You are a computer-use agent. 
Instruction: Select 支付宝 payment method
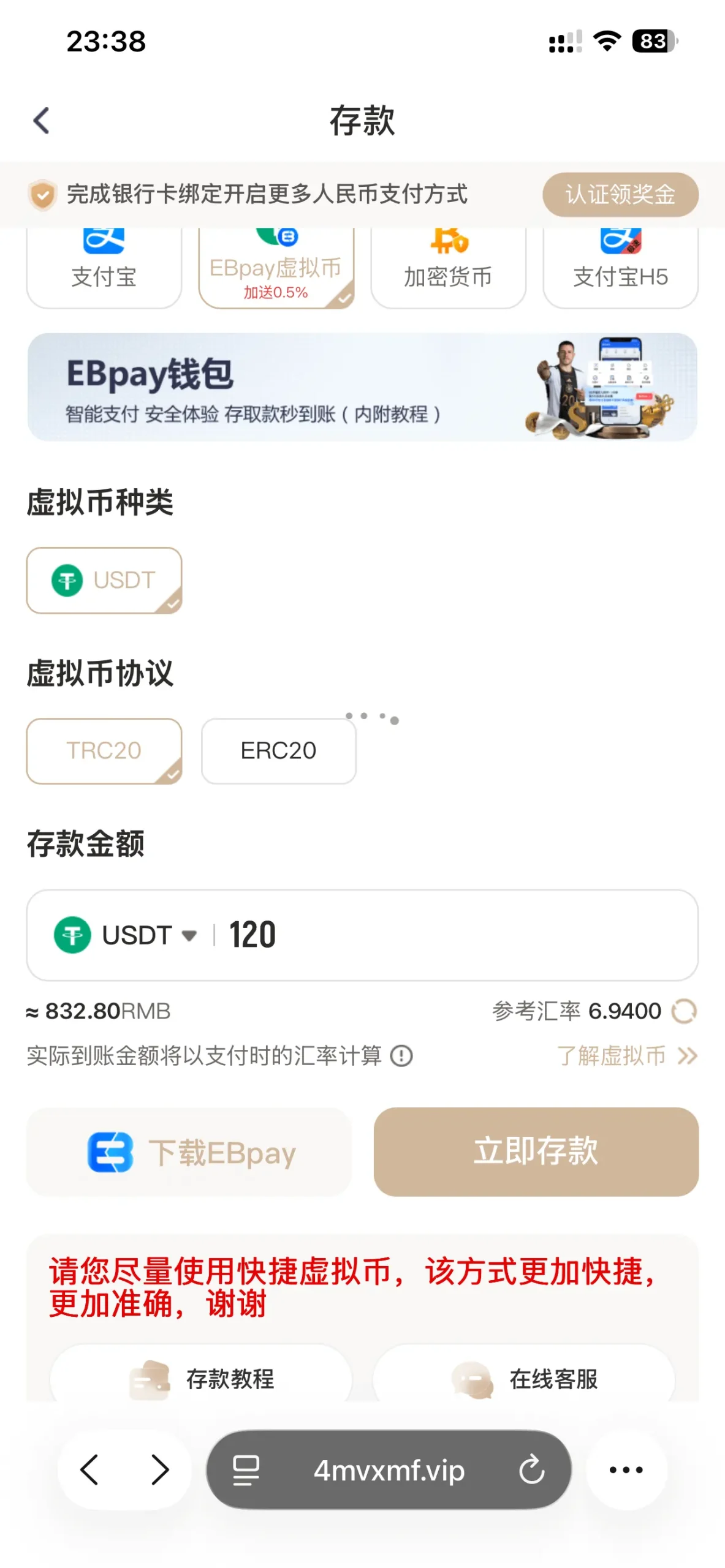[104, 269]
